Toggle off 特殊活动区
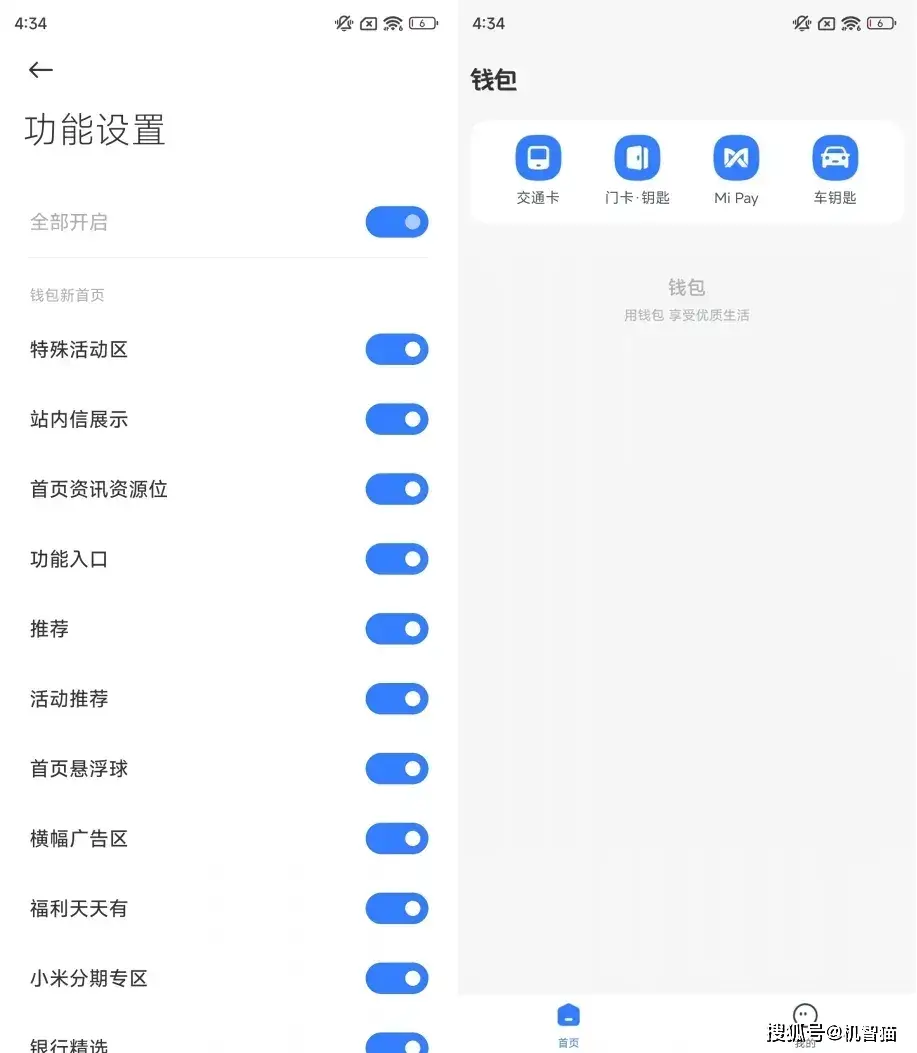The height and width of the screenshot is (1053, 917). point(397,349)
